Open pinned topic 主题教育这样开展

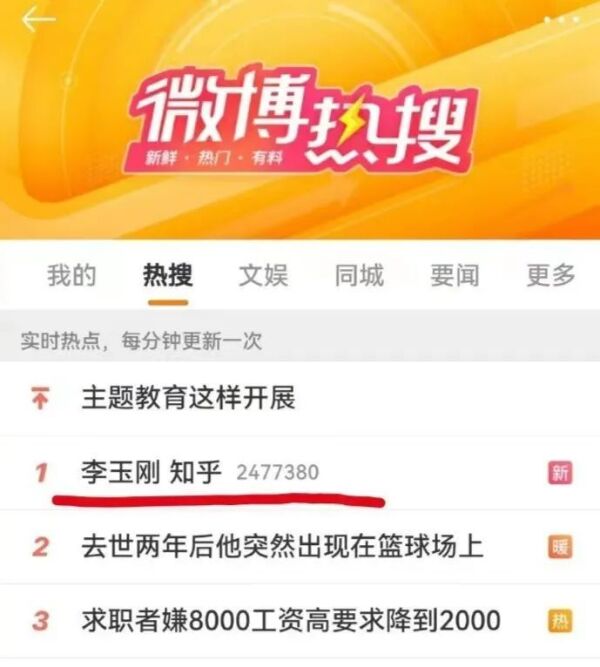pyautogui.click(x=188, y=399)
